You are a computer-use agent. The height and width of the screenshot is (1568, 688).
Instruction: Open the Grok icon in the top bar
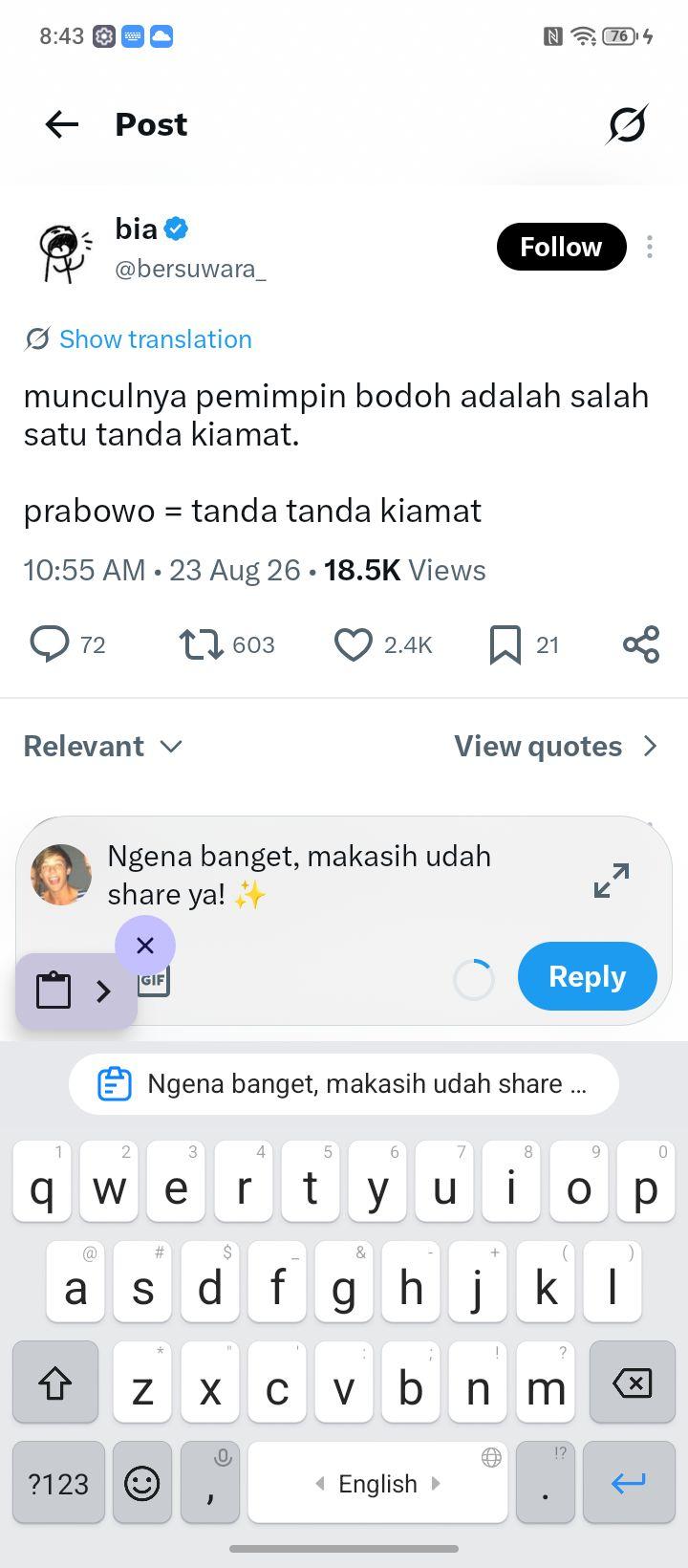(627, 124)
